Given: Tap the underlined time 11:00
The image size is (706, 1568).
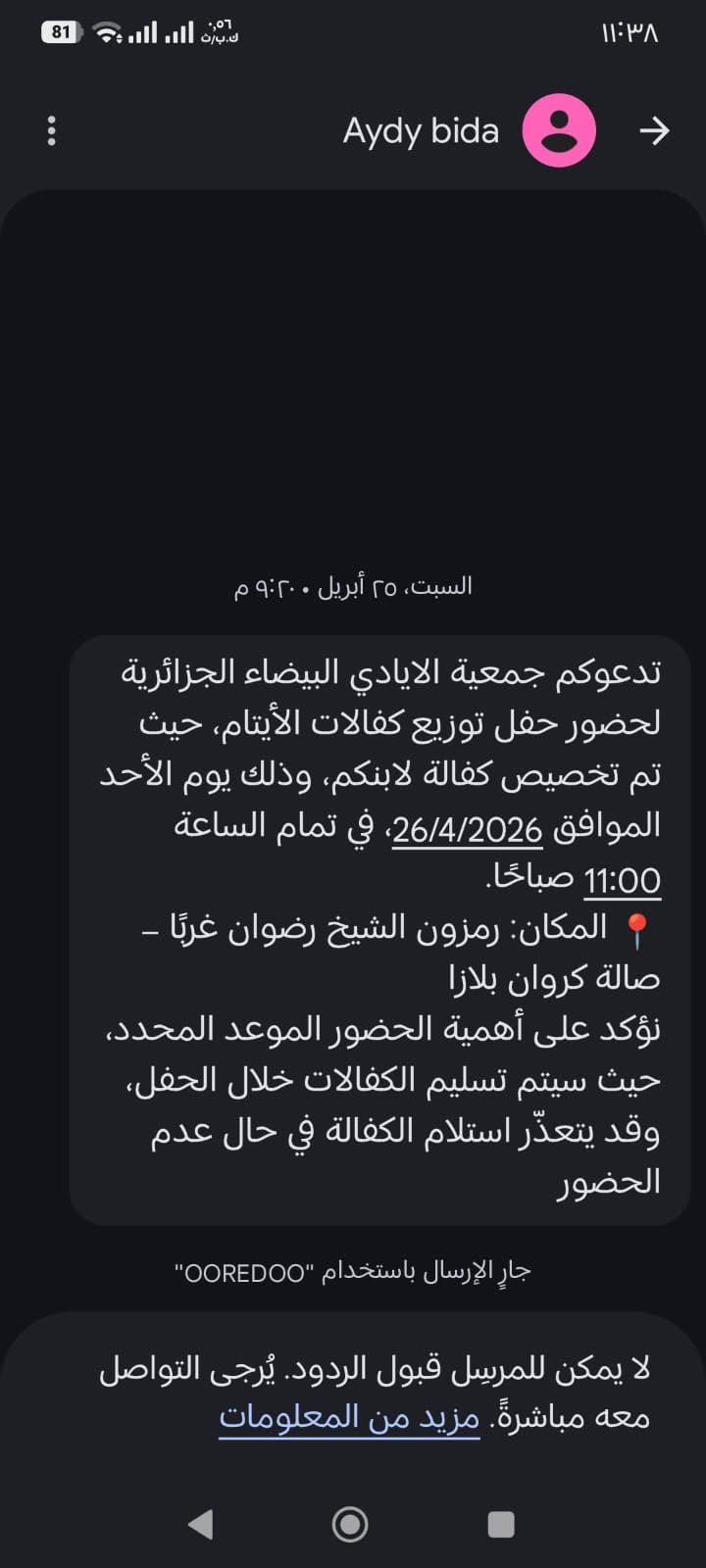Looking at the screenshot, I should [623, 879].
